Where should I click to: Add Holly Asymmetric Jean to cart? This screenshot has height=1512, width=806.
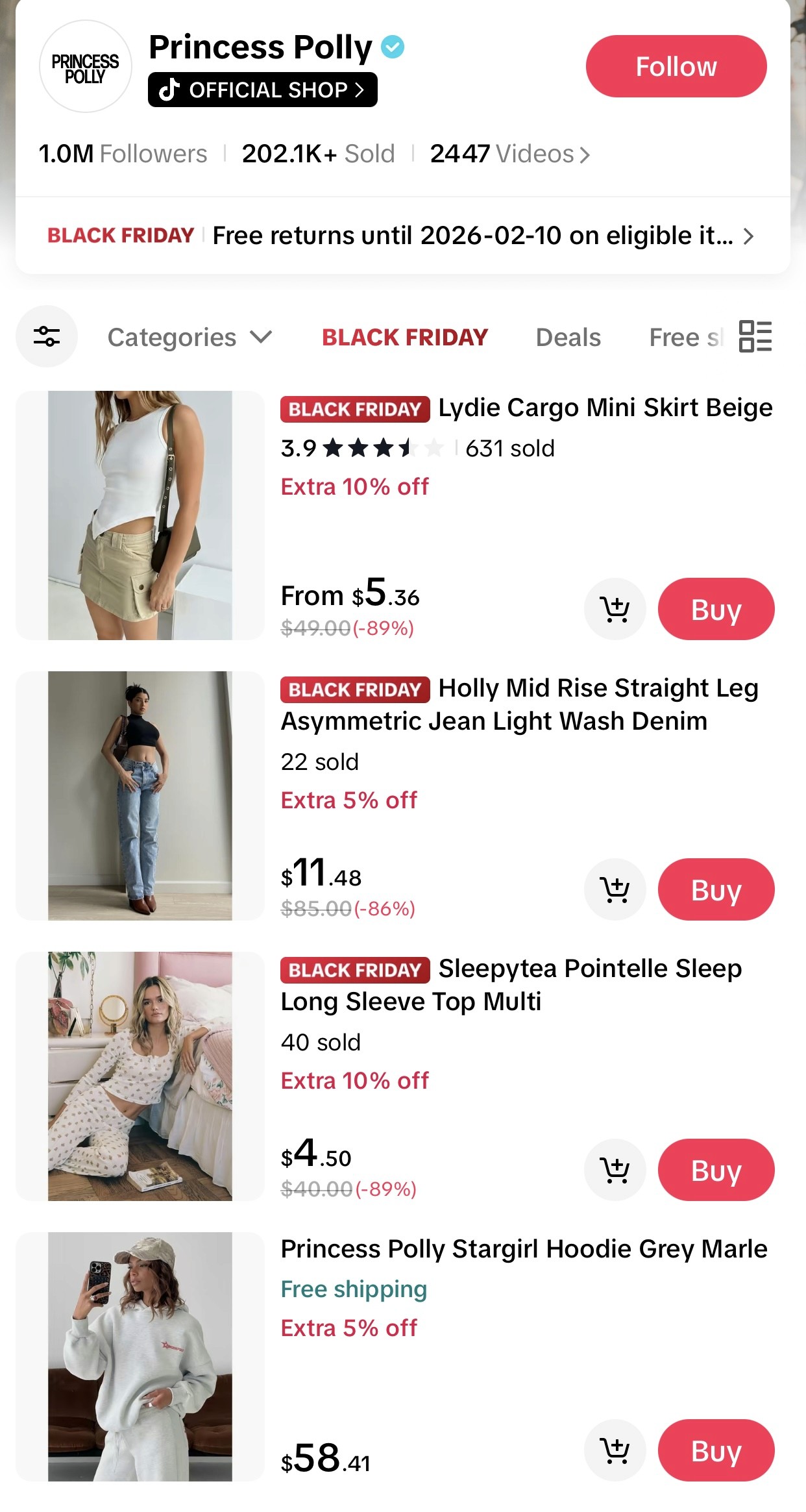[615, 890]
